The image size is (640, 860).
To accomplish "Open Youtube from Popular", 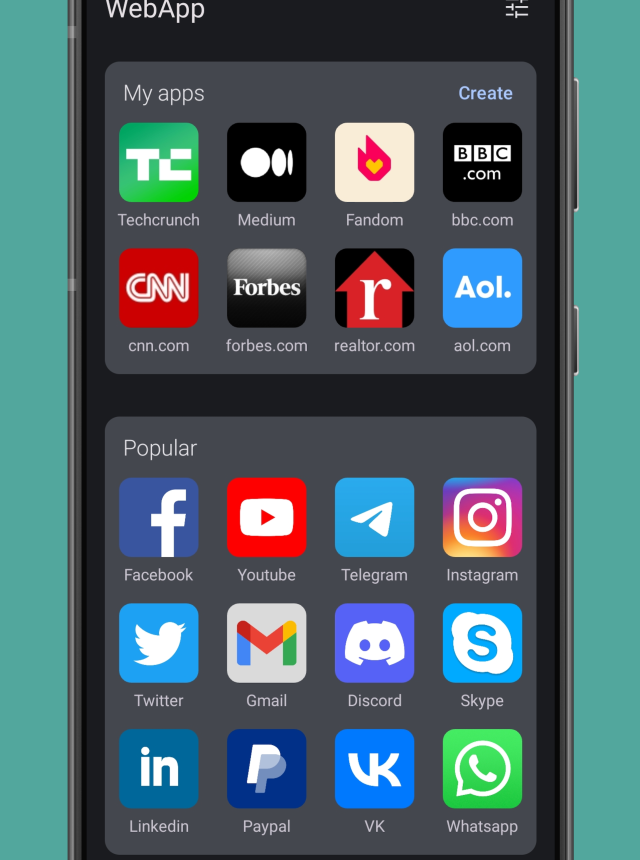I will 267,518.
